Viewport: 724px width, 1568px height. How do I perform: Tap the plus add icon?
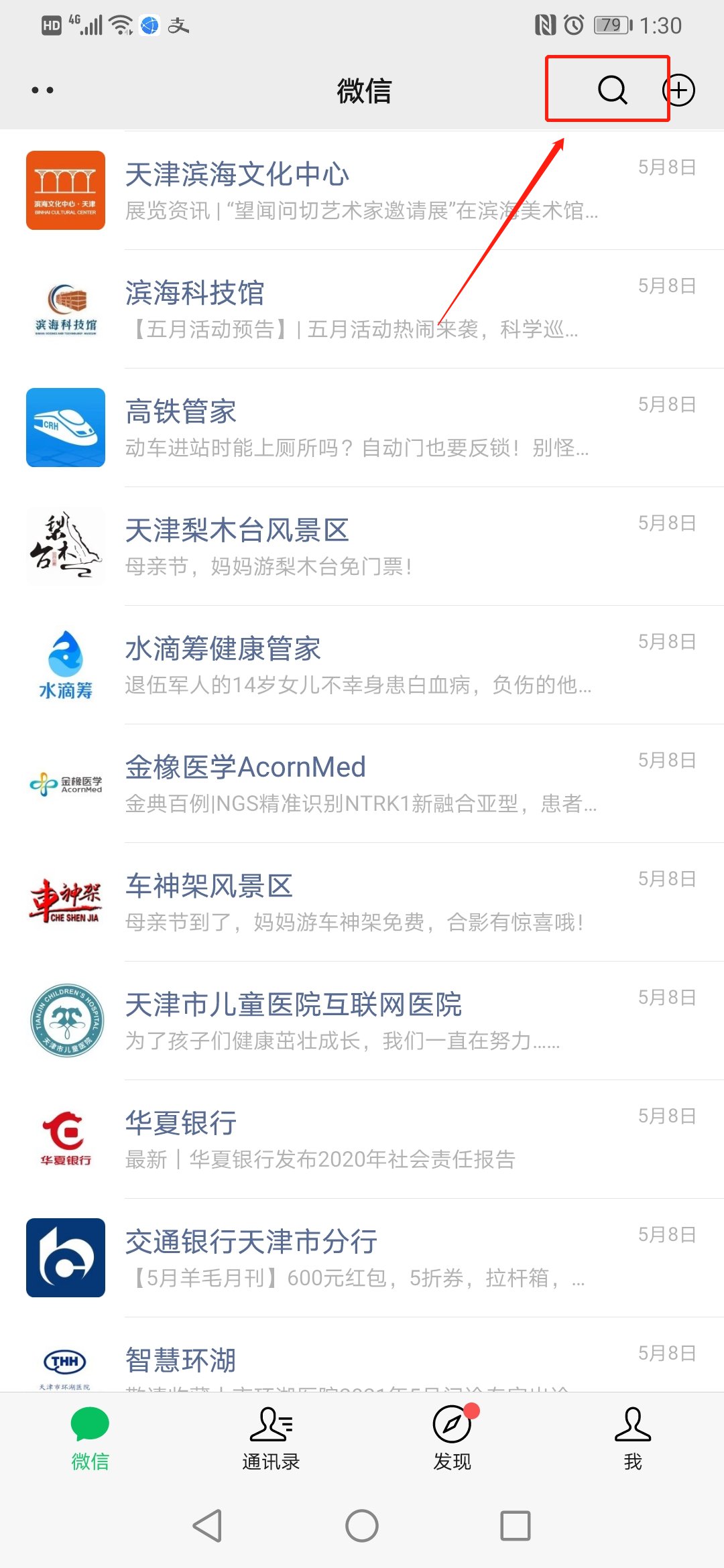(x=679, y=90)
